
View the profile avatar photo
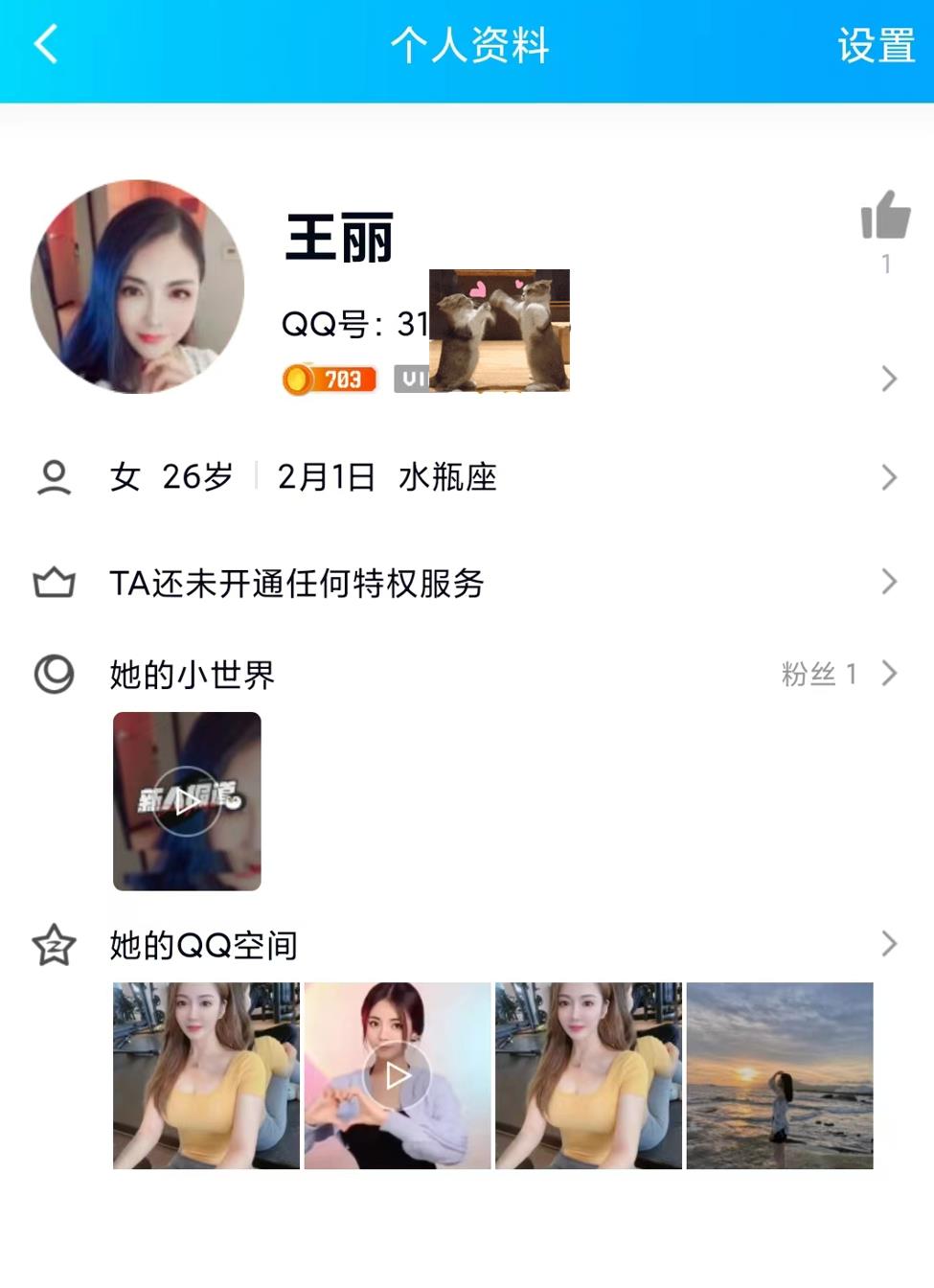137,287
